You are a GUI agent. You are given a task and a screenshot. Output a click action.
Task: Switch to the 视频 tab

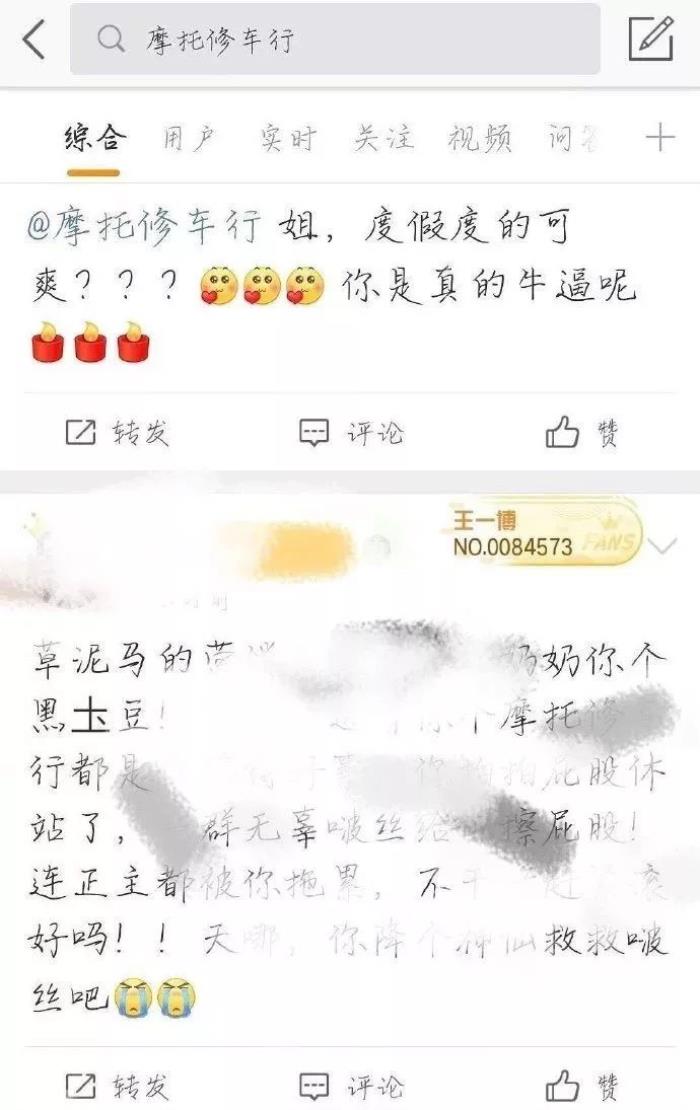click(x=480, y=138)
